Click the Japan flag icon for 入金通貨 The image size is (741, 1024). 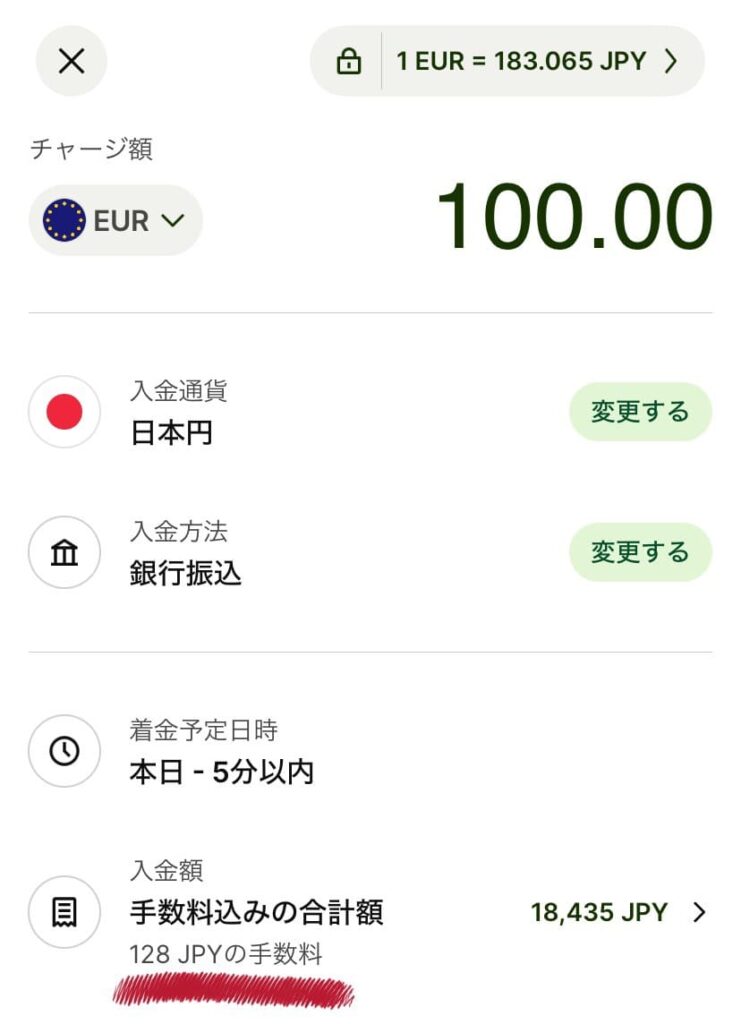pos(64,411)
